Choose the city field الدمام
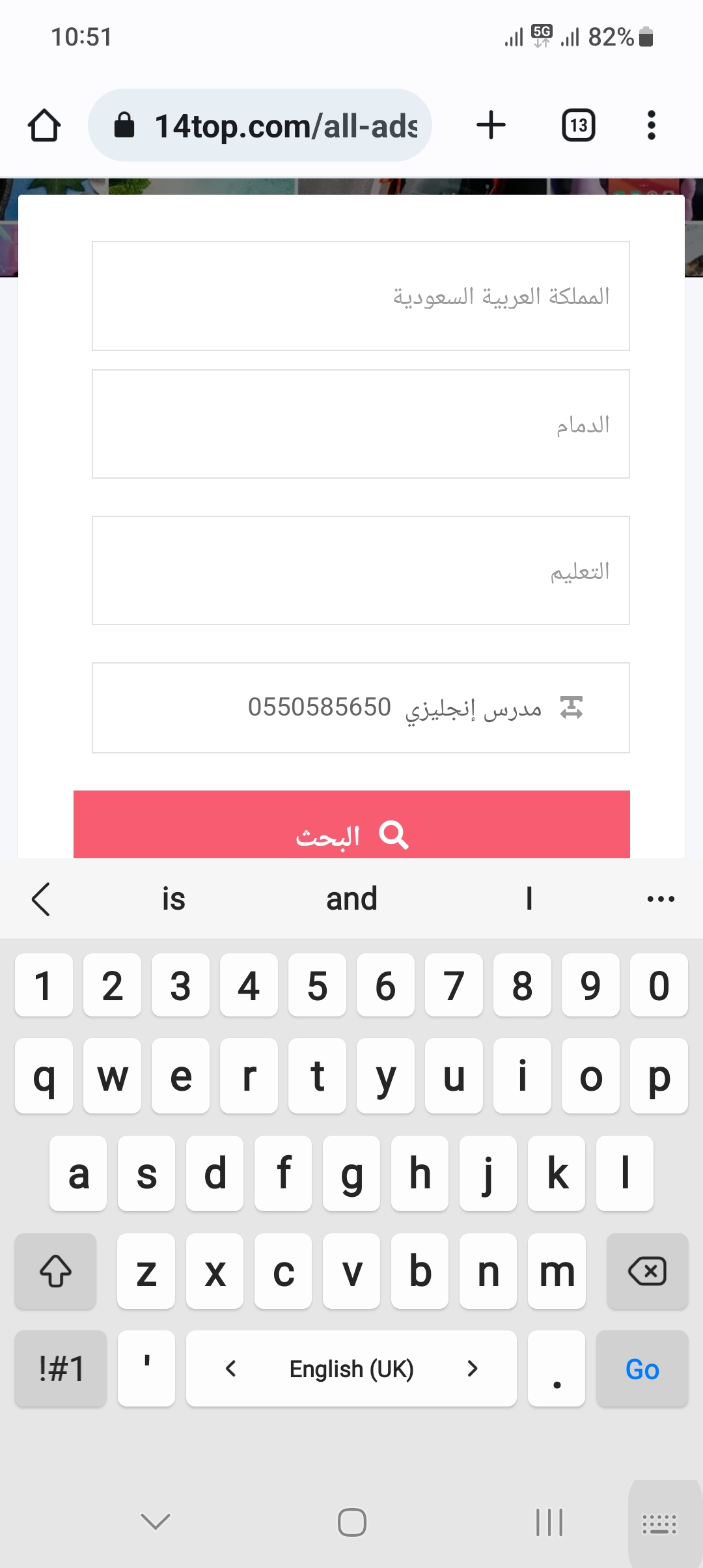The image size is (703, 1568). point(361,424)
